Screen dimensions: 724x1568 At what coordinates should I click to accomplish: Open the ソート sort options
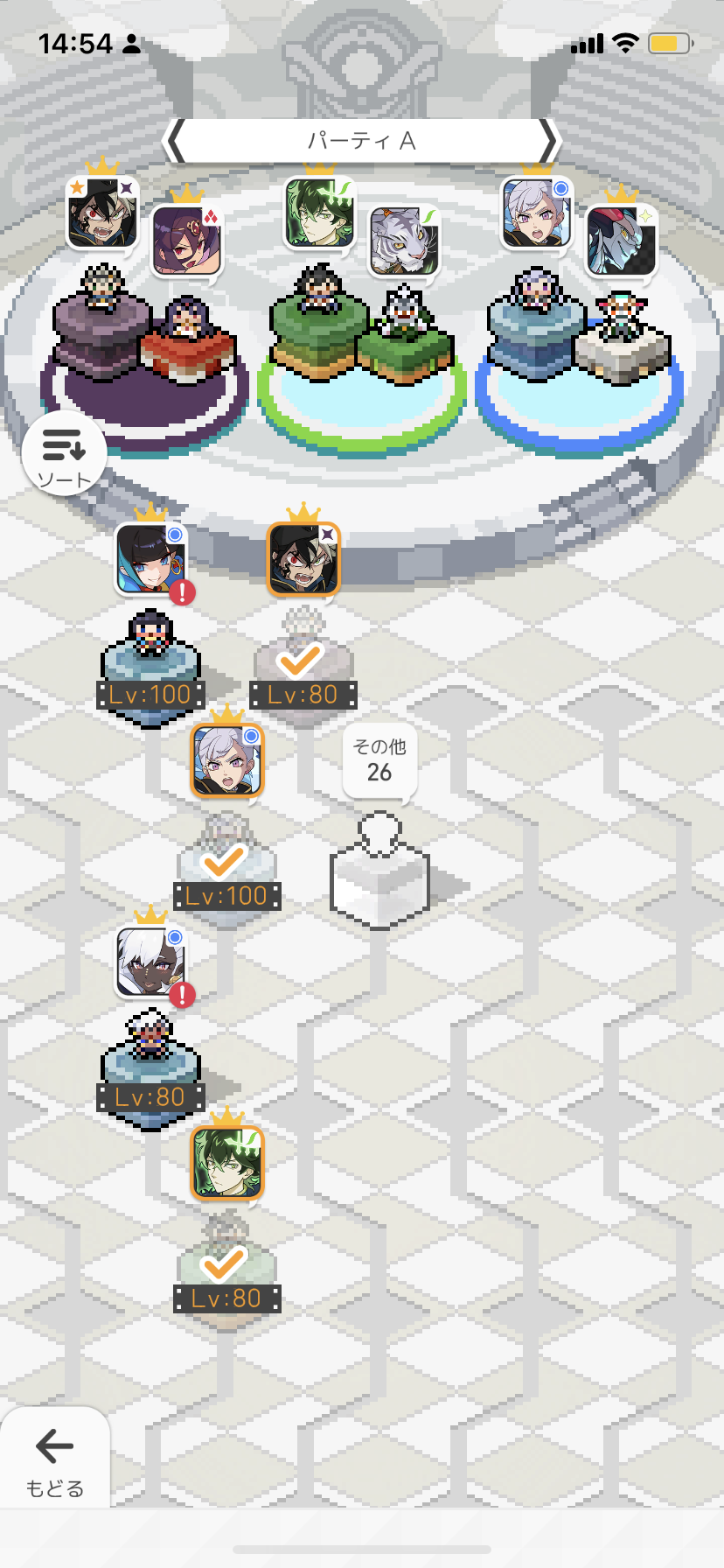pyautogui.click(x=64, y=454)
